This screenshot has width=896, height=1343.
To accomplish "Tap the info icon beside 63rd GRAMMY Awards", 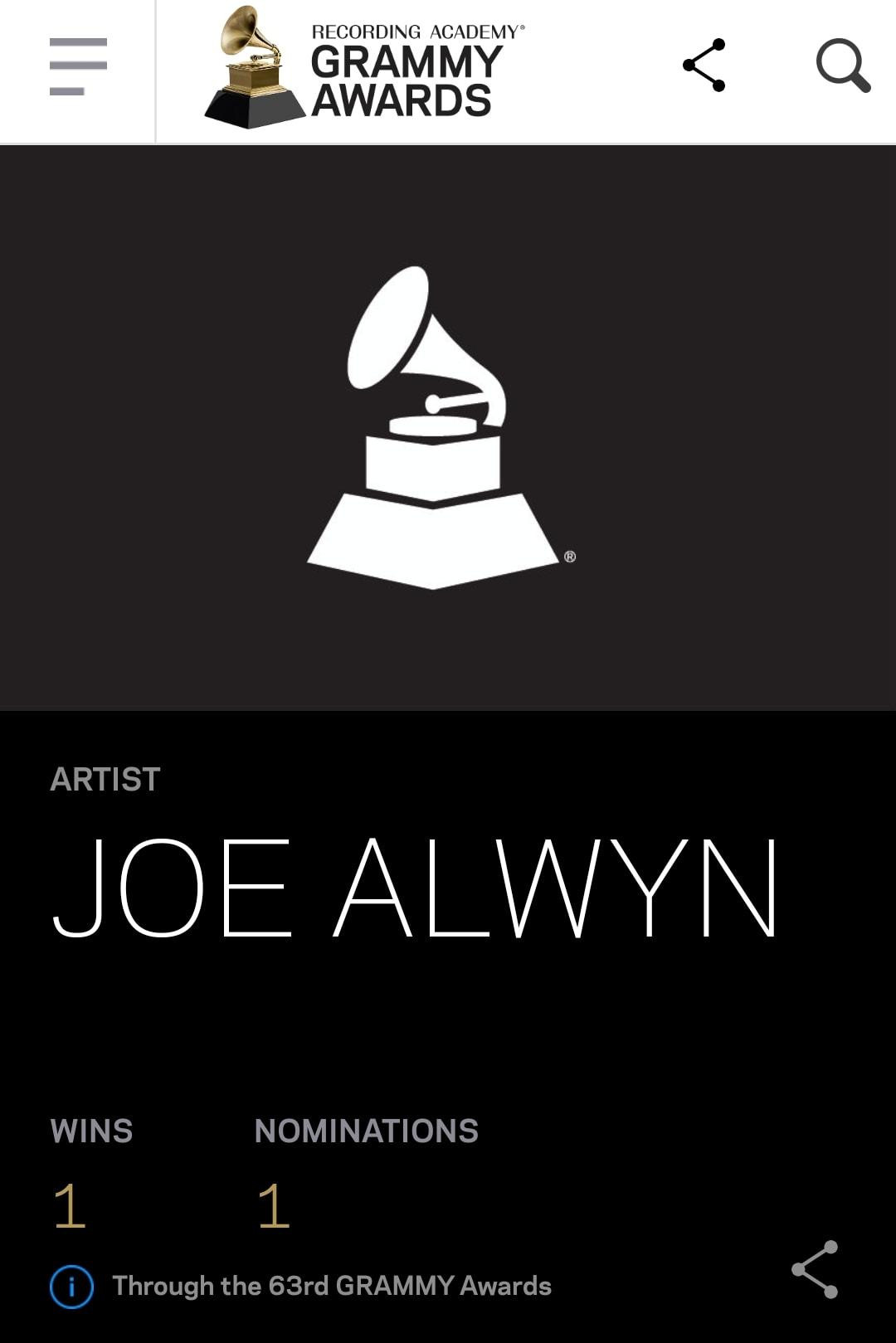I will (72, 1287).
